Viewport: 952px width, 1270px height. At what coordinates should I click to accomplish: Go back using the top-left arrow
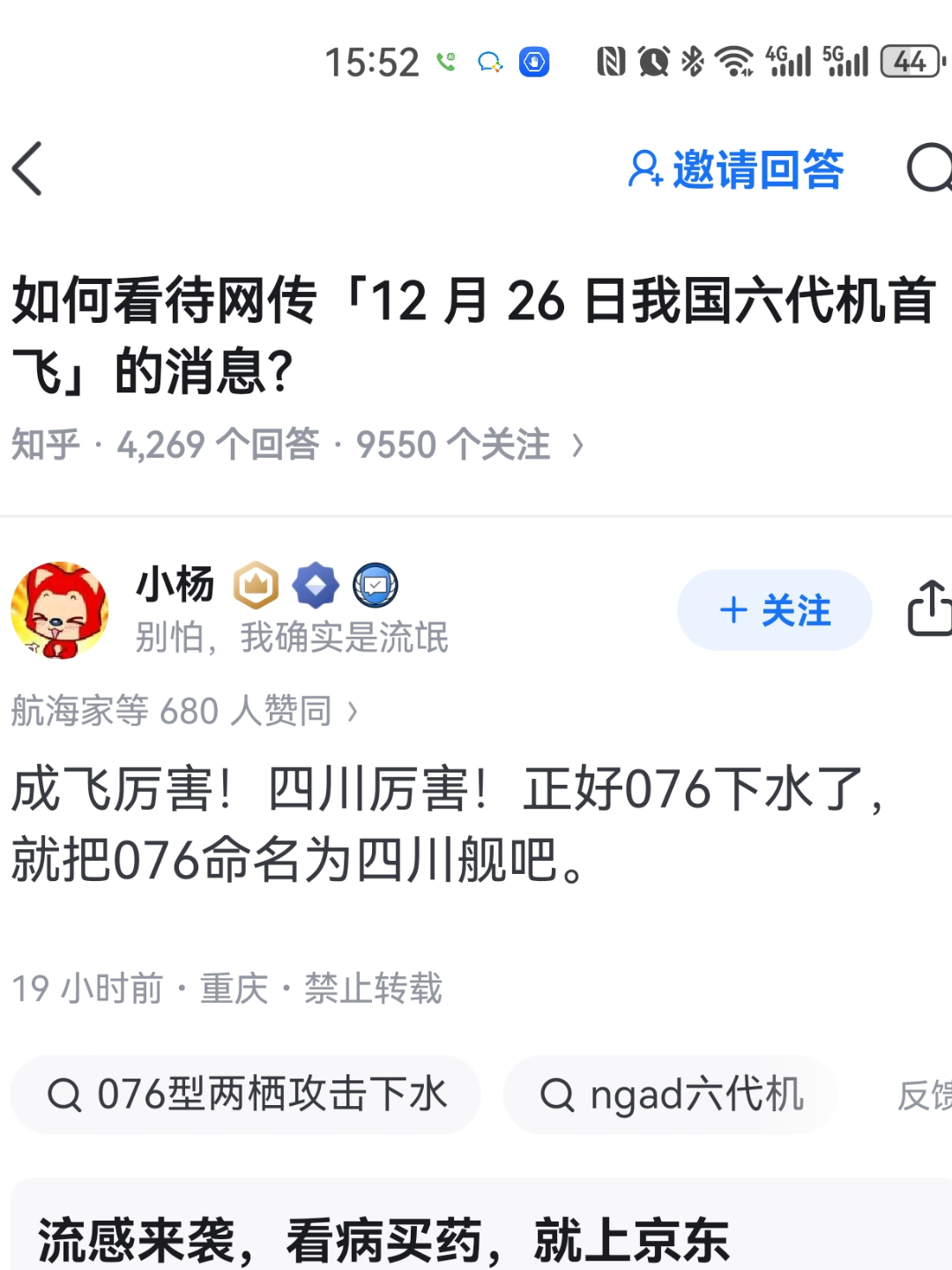28,168
